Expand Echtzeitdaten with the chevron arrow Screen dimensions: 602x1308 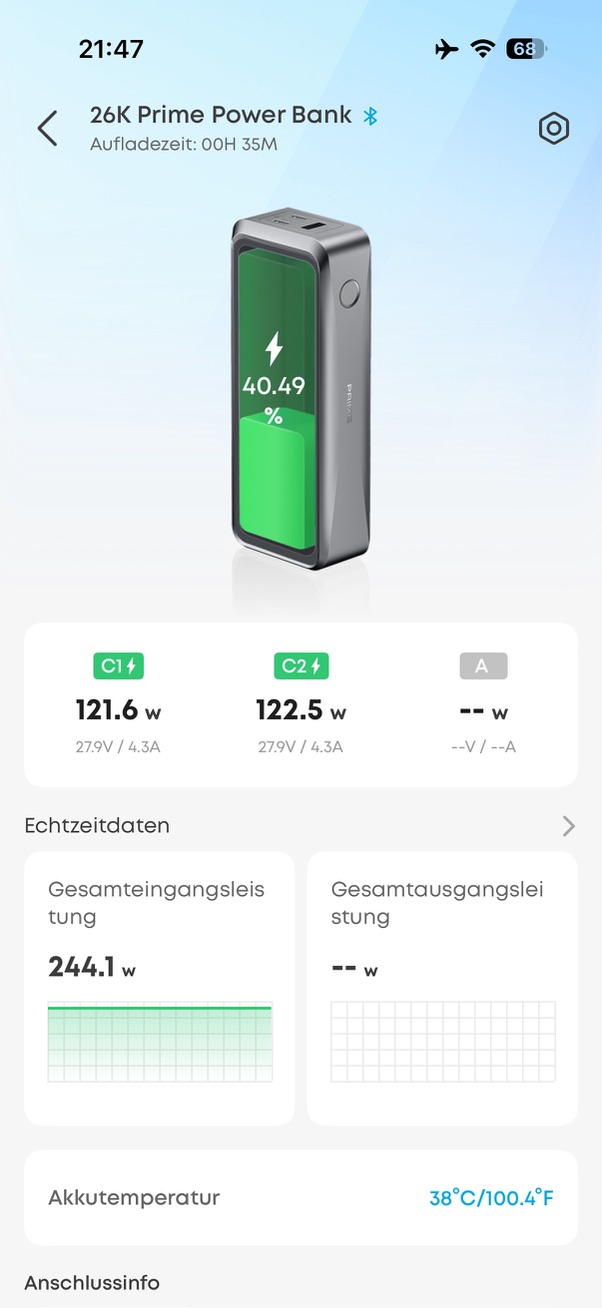pyautogui.click(x=568, y=826)
